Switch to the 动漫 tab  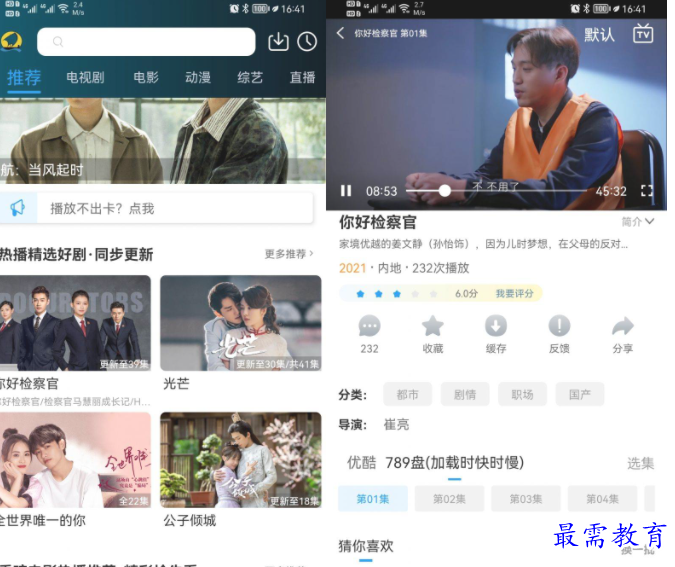point(198,78)
